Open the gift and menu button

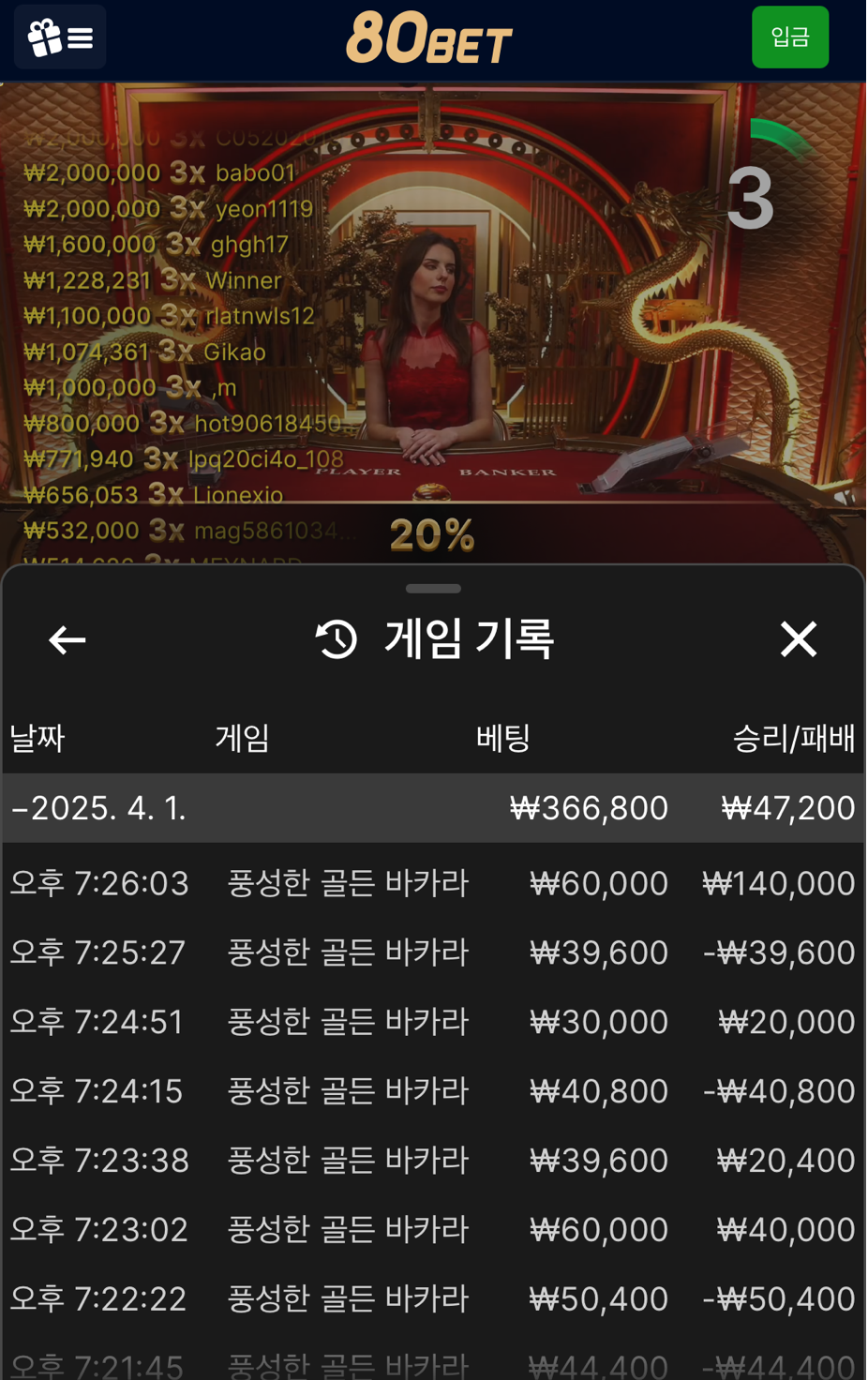click(59, 37)
